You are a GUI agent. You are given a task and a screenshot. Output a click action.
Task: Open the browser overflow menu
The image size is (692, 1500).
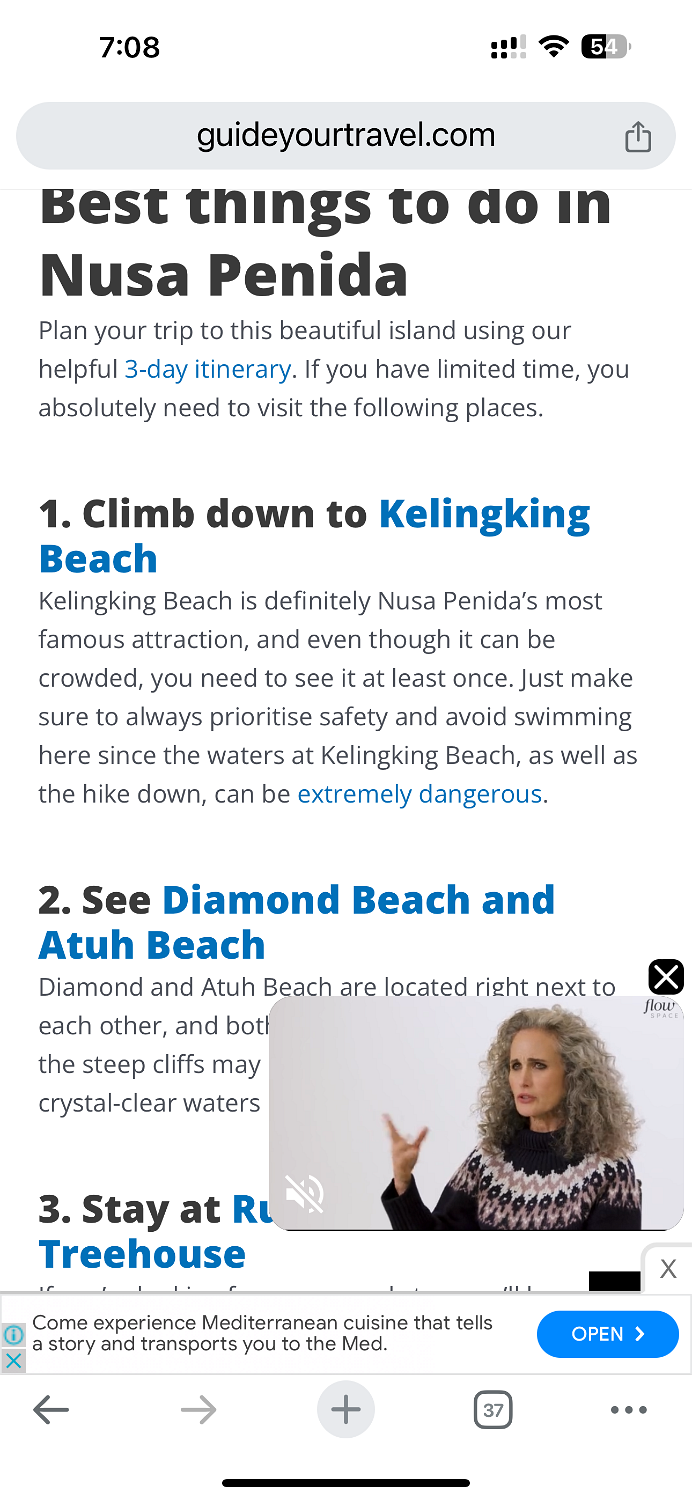(628, 1410)
